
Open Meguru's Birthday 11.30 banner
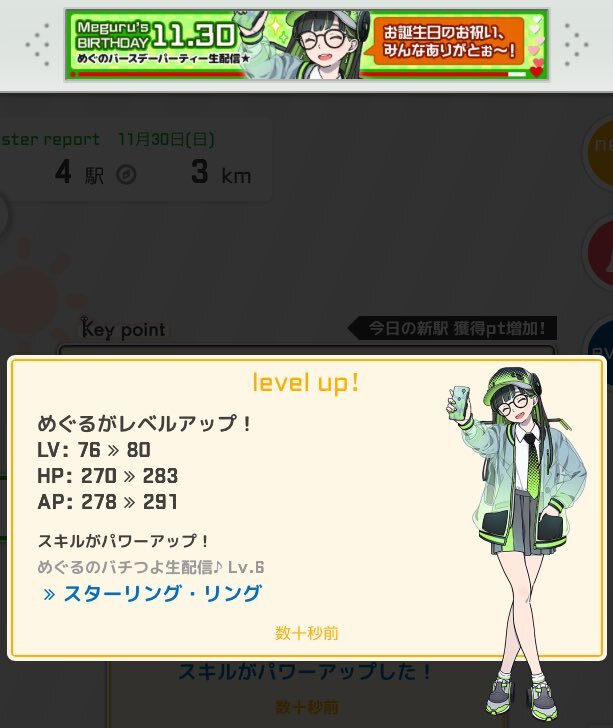click(x=306, y=45)
